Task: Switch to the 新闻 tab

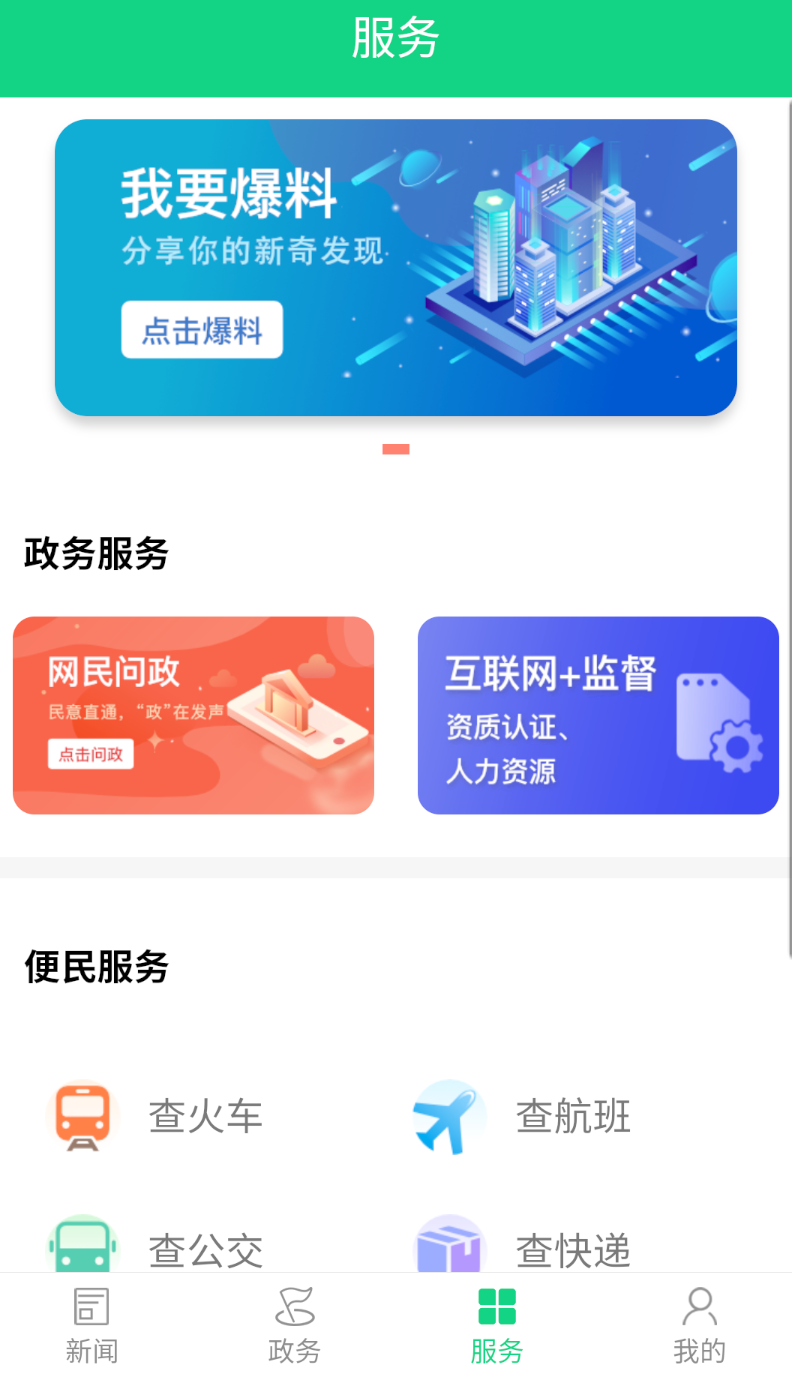Action: pyautogui.click(x=92, y=1326)
